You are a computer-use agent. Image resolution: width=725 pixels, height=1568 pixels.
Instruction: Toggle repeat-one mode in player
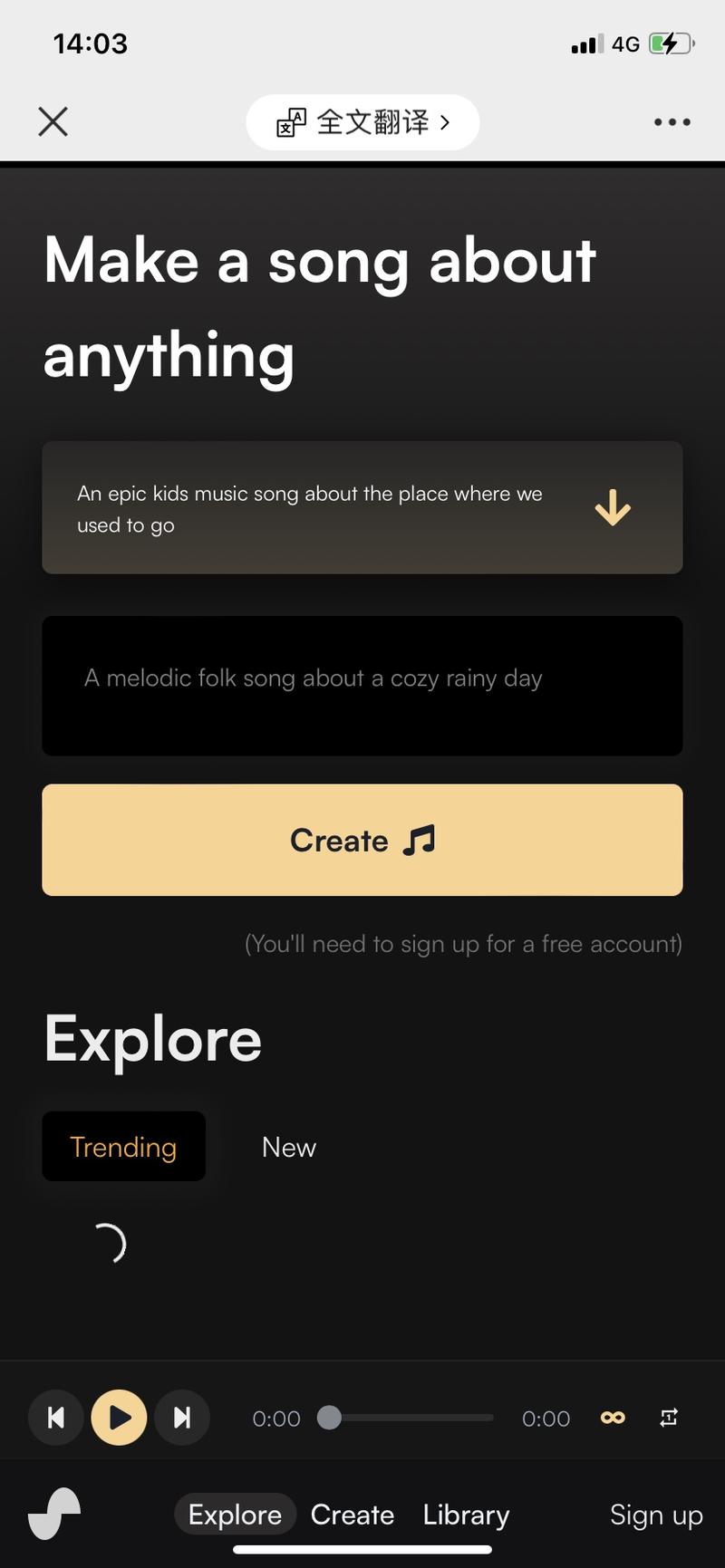669,1418
